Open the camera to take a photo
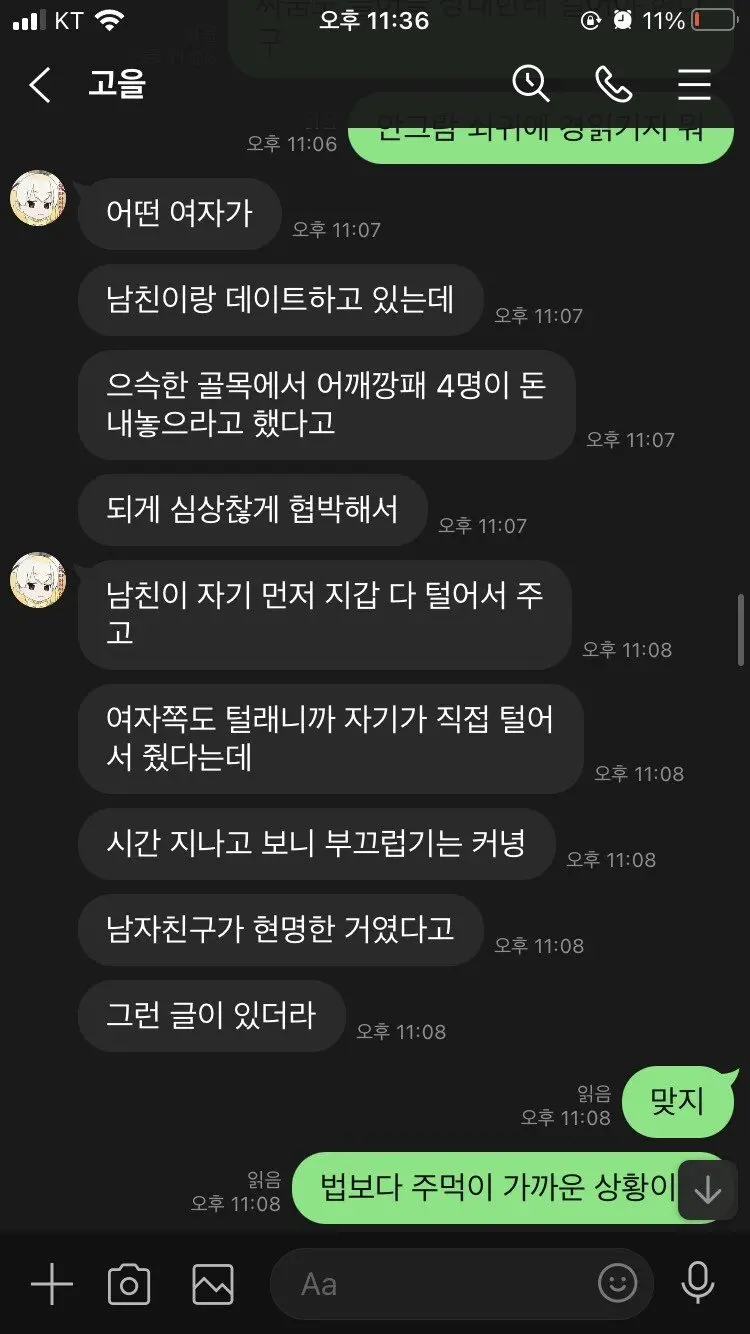The width and height of the screenshot is (750, 1334). click(x=129, y=1284)
